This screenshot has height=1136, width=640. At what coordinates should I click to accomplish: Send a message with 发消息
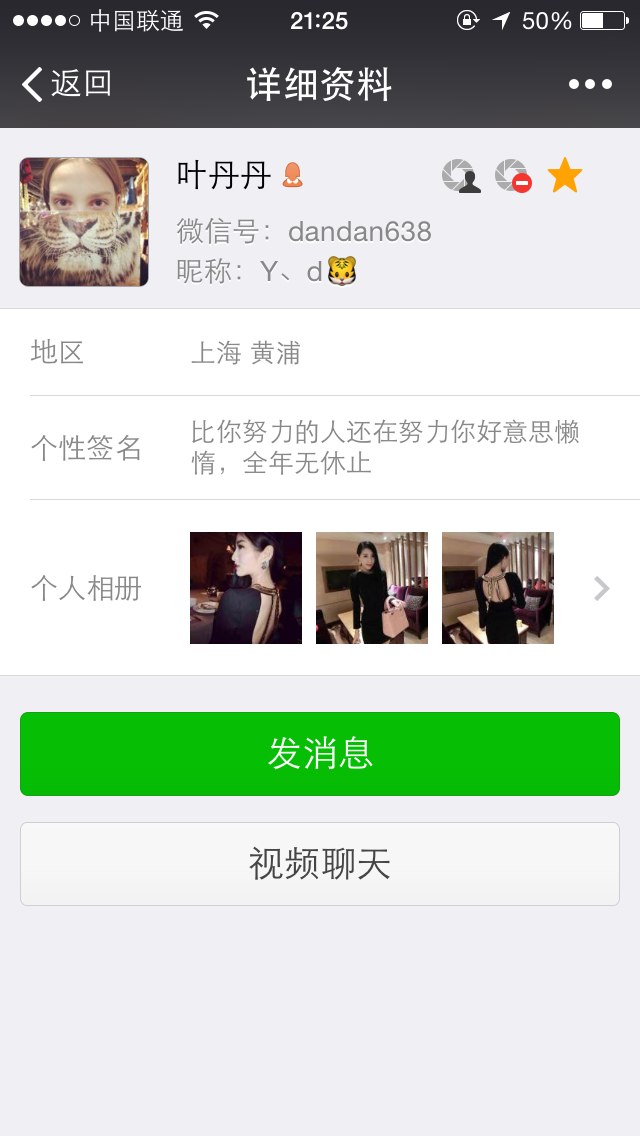[x=320, y=753]
